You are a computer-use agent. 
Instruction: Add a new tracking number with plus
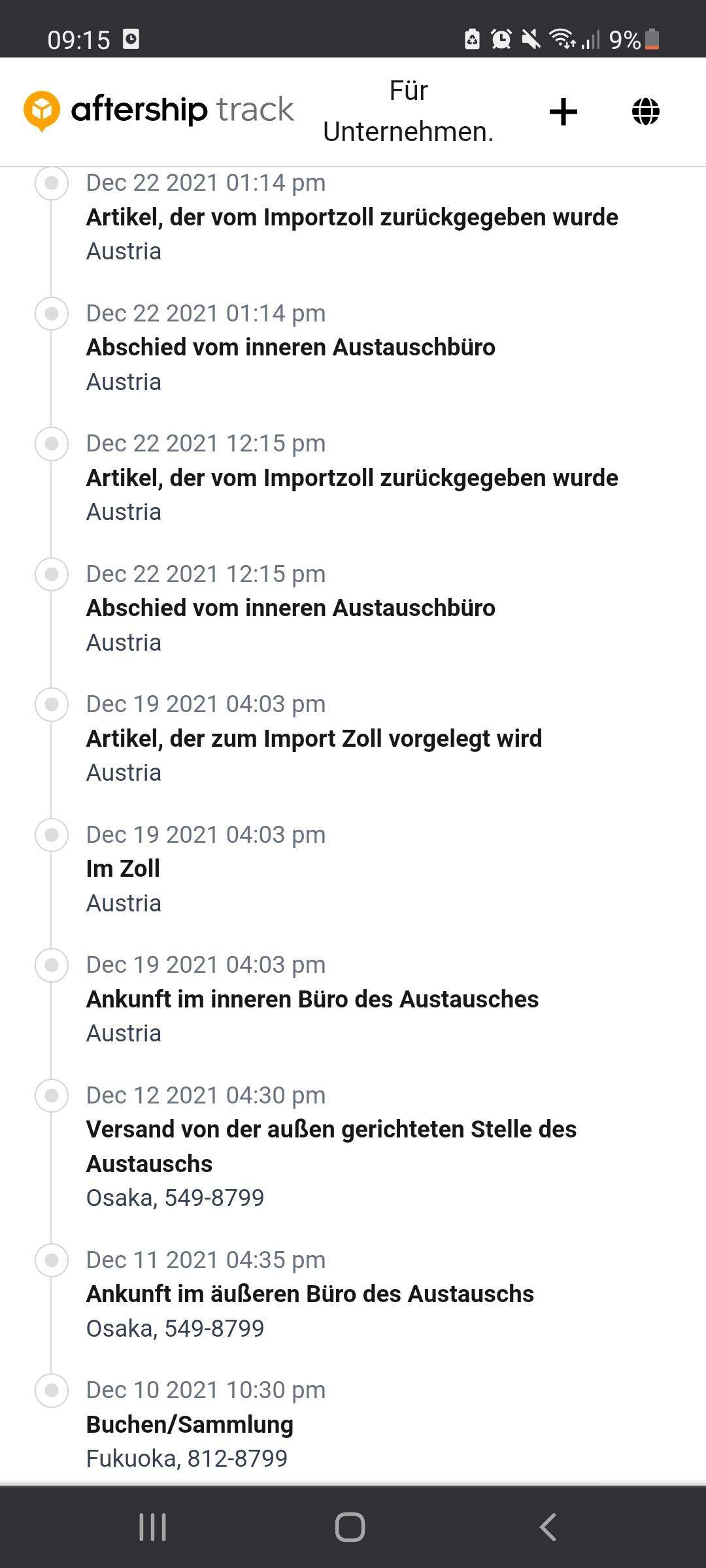[563, 112]
